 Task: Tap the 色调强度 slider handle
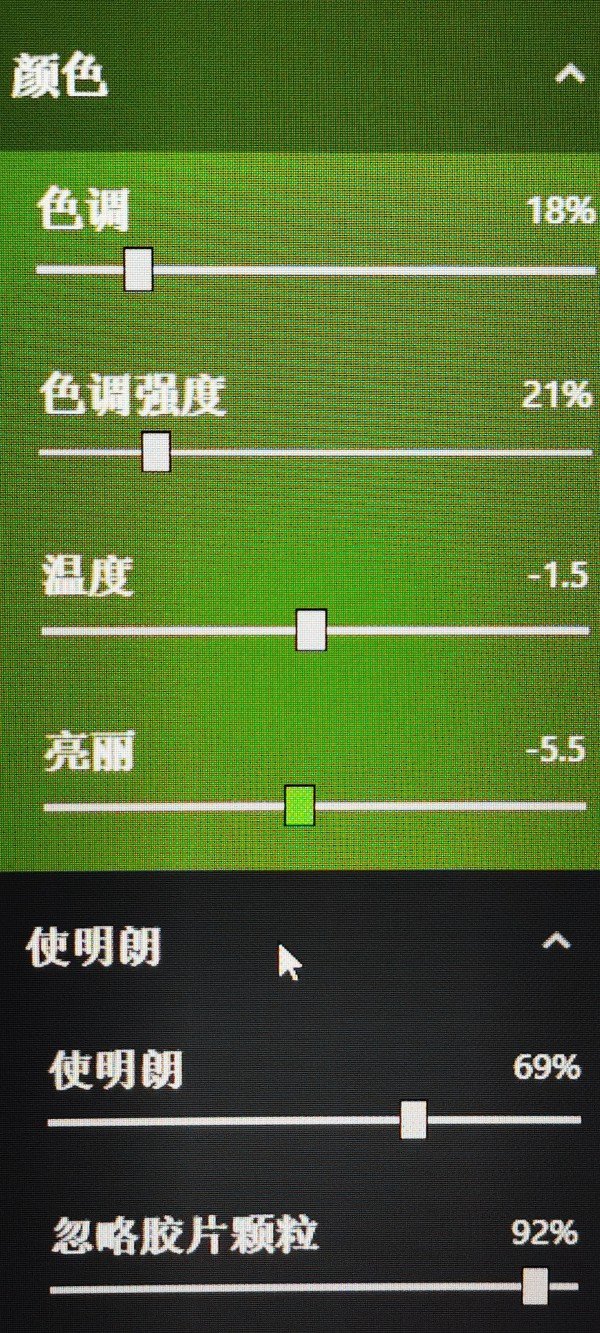[156, 452]
